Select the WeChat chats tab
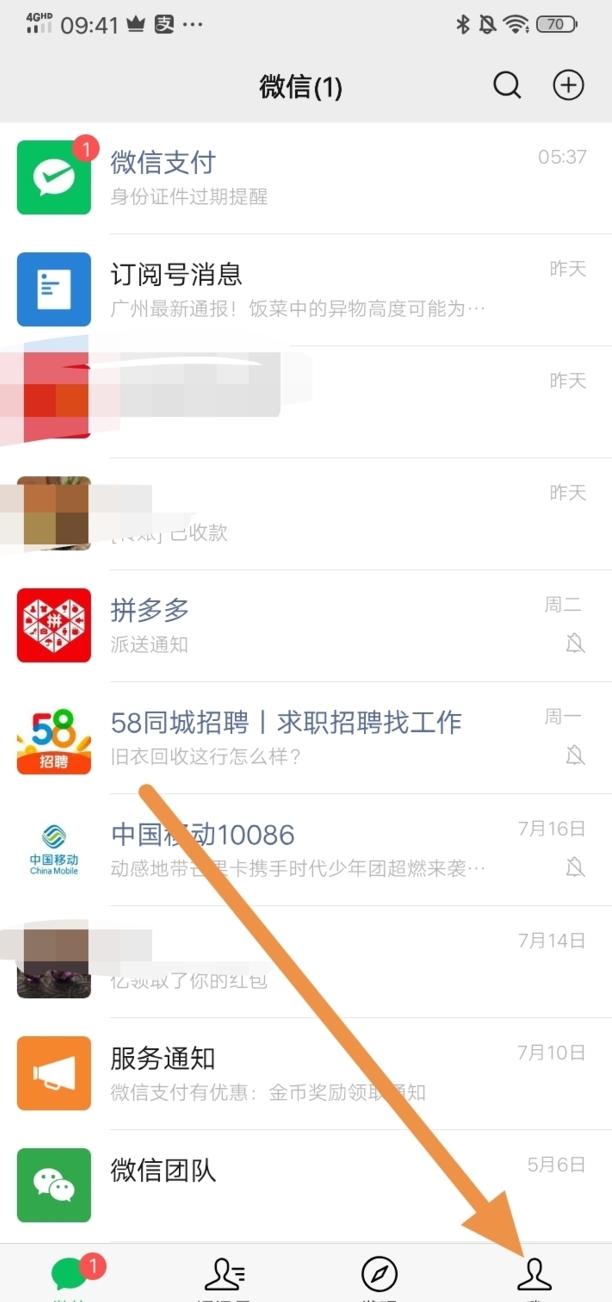612x1302 pixels. pyautogui.click(x=72, y=1275)
